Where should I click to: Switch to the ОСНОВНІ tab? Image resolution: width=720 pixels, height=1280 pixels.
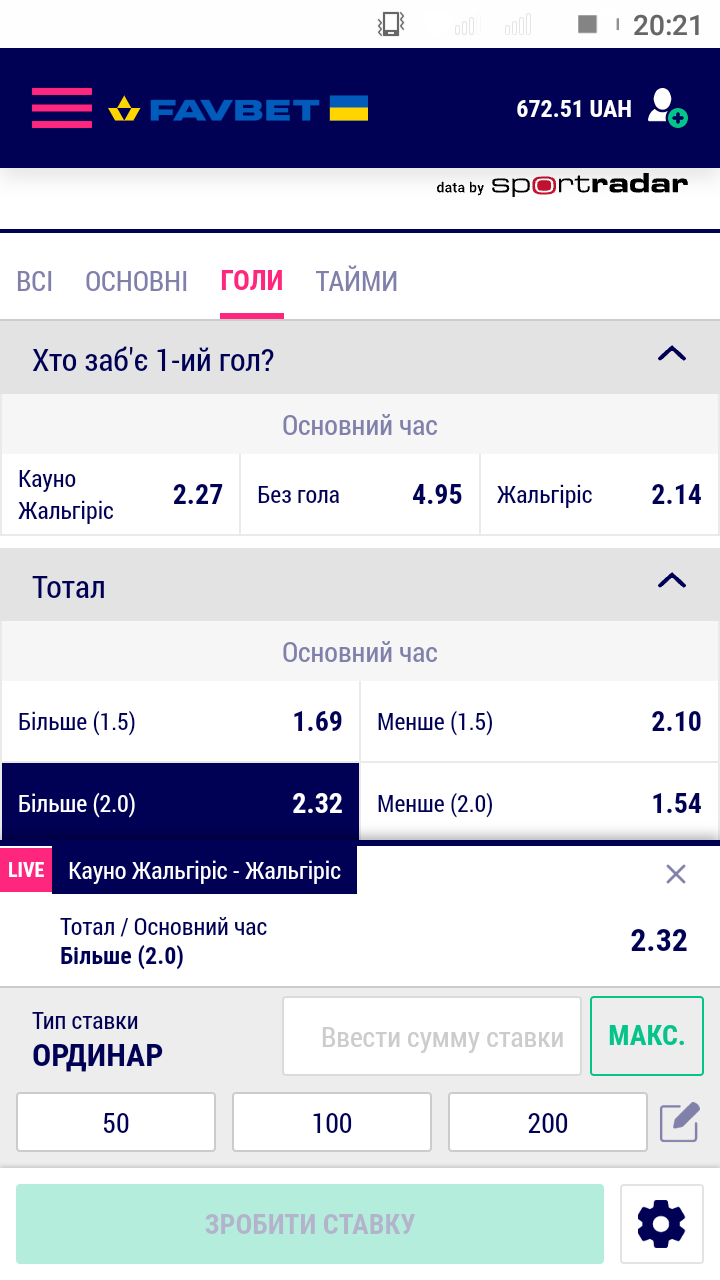pyautogui.click(x=136, y=281)
